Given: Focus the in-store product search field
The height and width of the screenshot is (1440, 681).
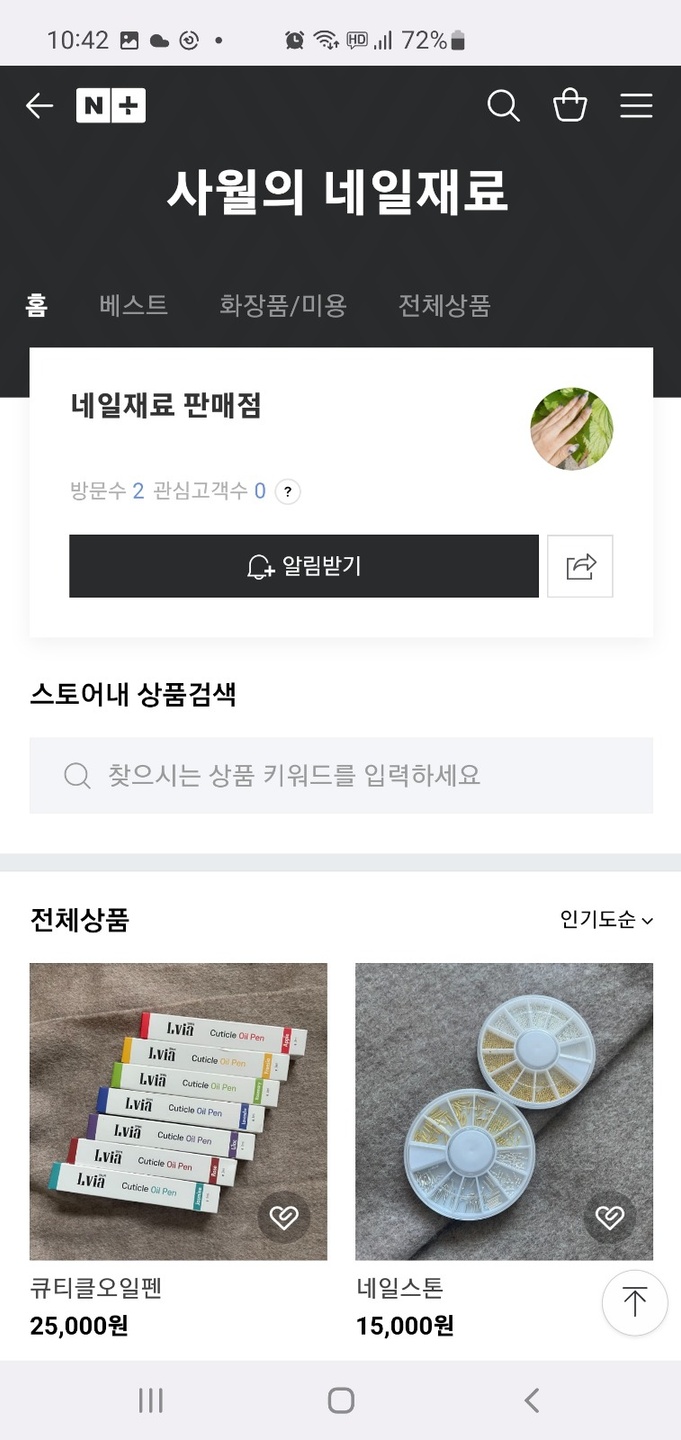Looking at the screenshot, I should pos(340,775).
